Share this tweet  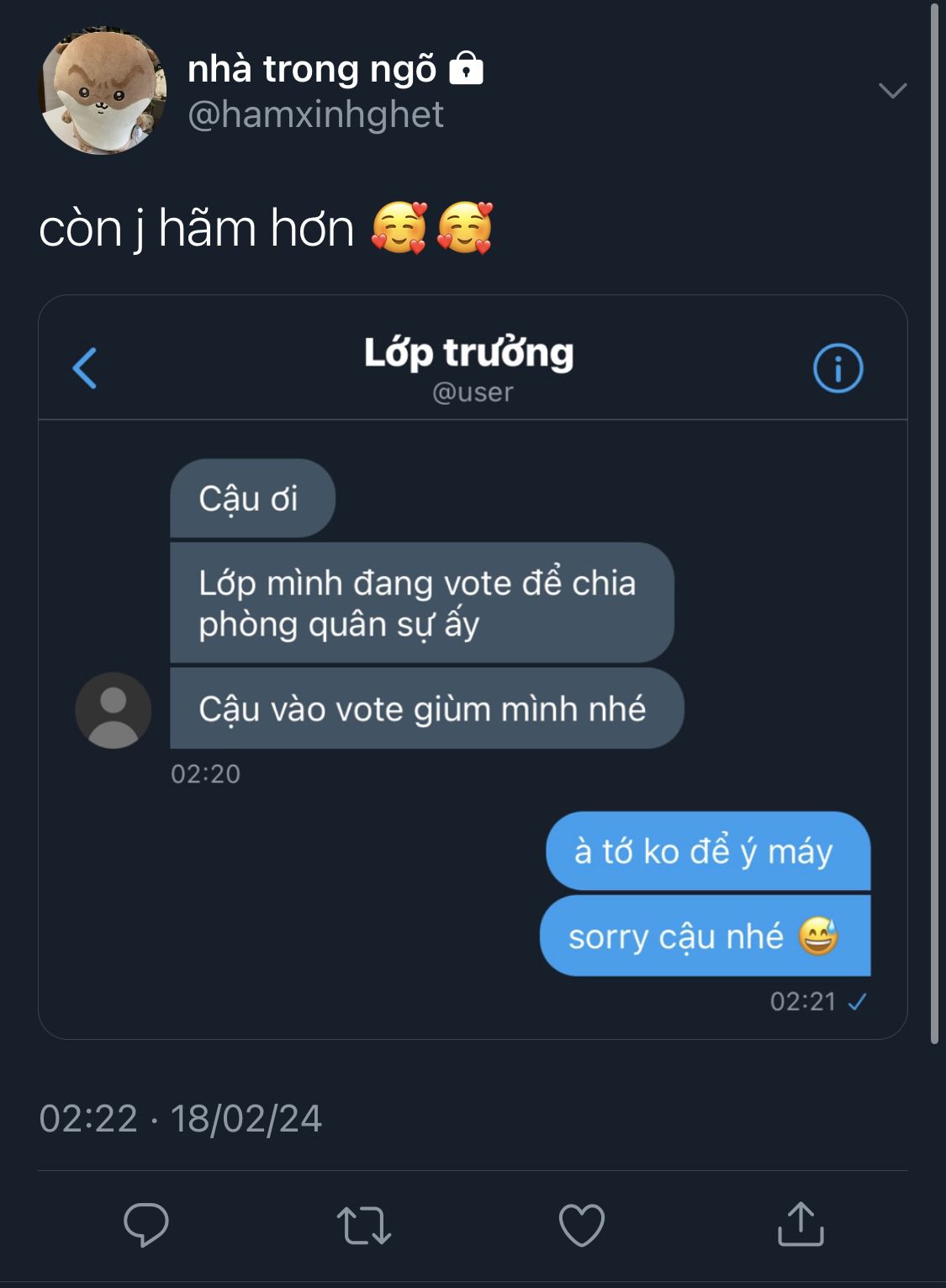[800, 1224]
